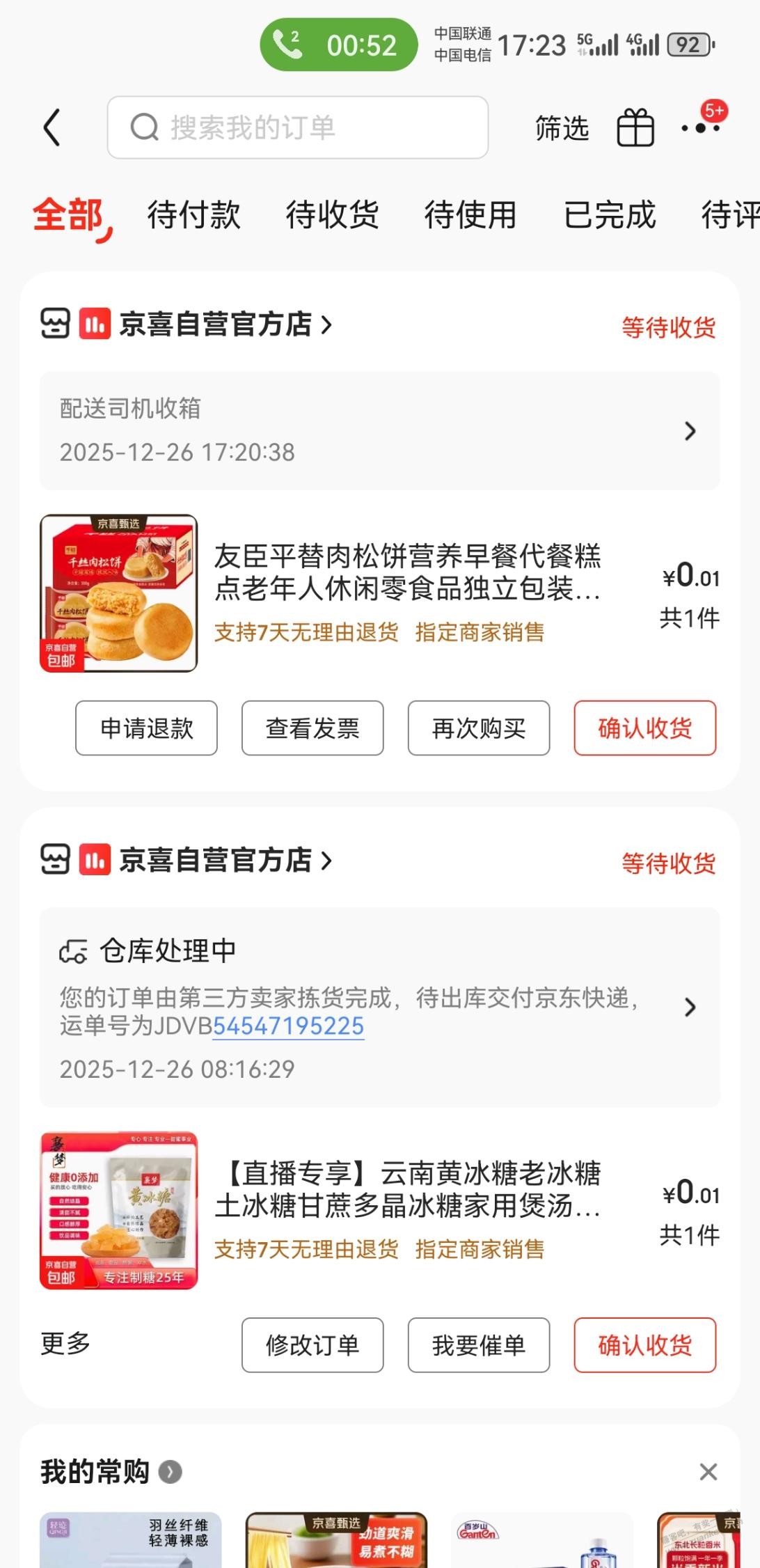
Task: Switch to the 待使用 tab
Action: [470, 214]
